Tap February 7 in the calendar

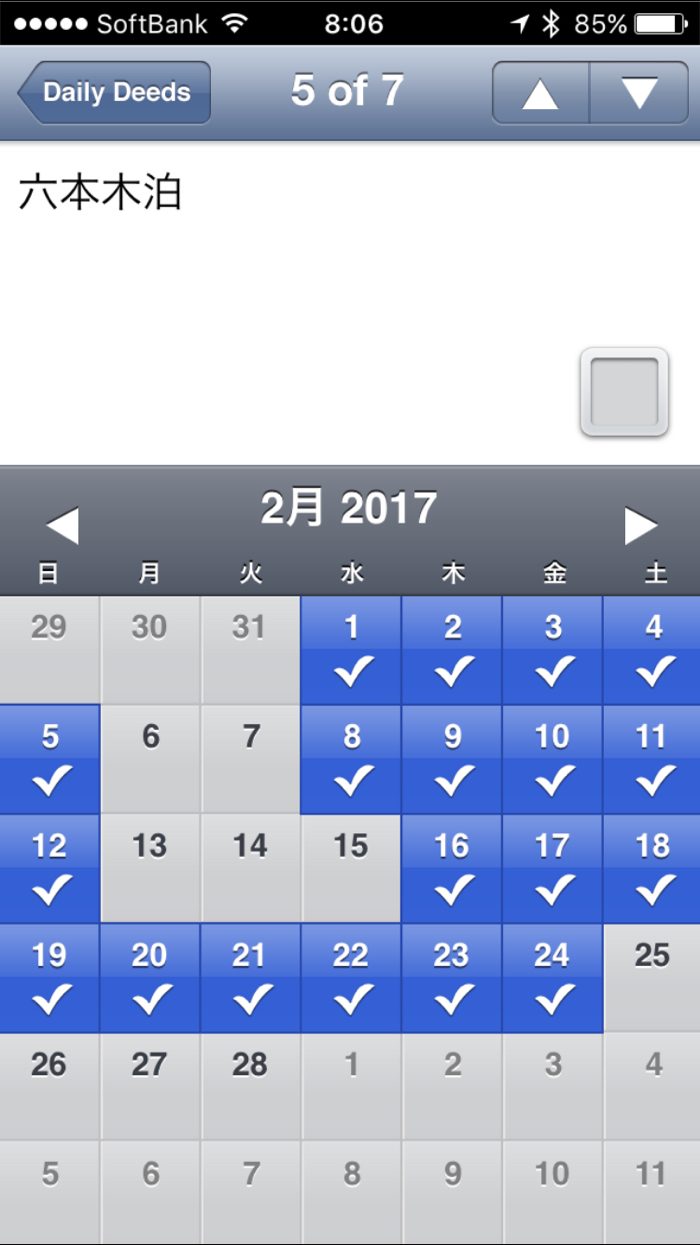[x=251, y=759]
